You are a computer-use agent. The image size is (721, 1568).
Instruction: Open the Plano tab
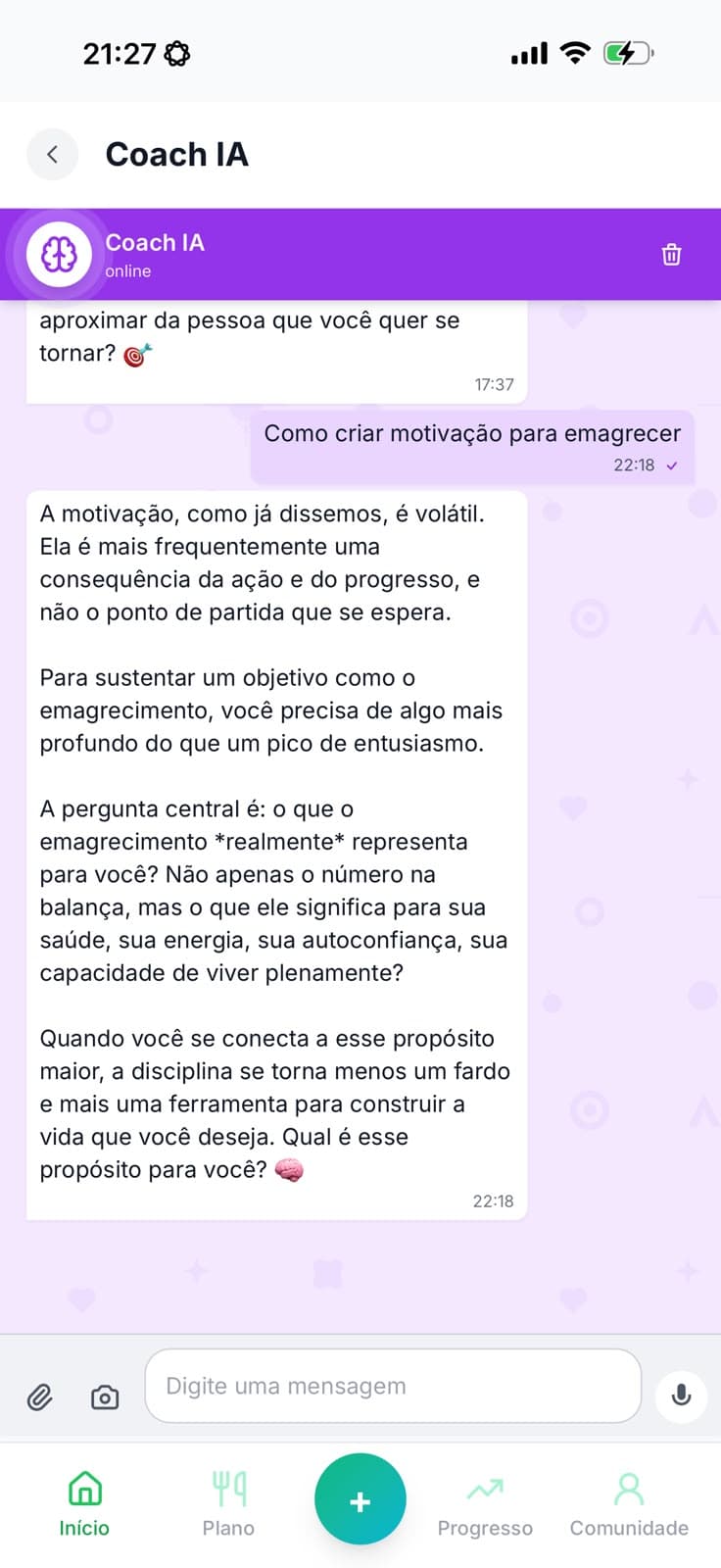pos(228,1504)
